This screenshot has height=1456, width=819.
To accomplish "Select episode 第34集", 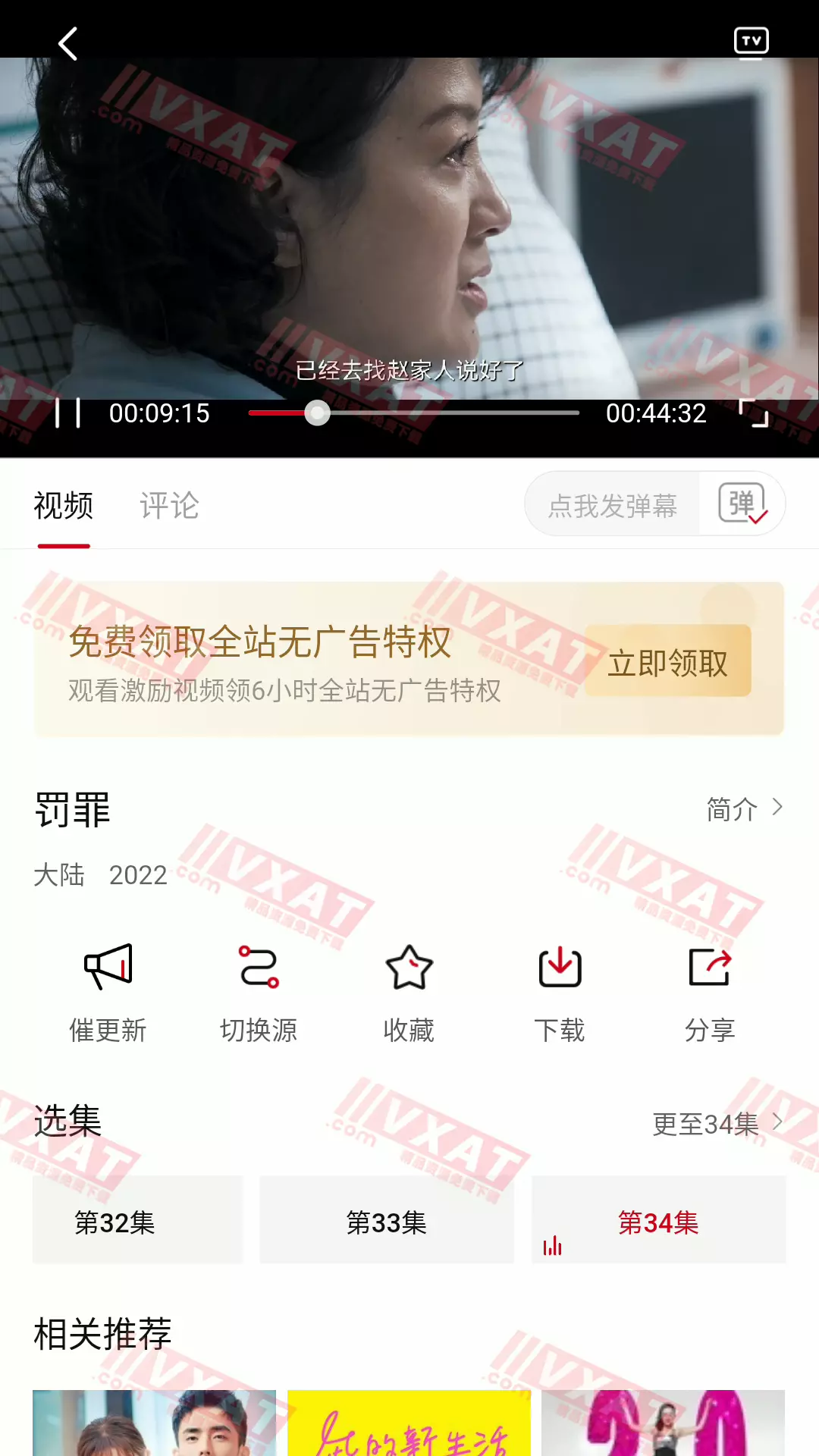I will 658,1222.
